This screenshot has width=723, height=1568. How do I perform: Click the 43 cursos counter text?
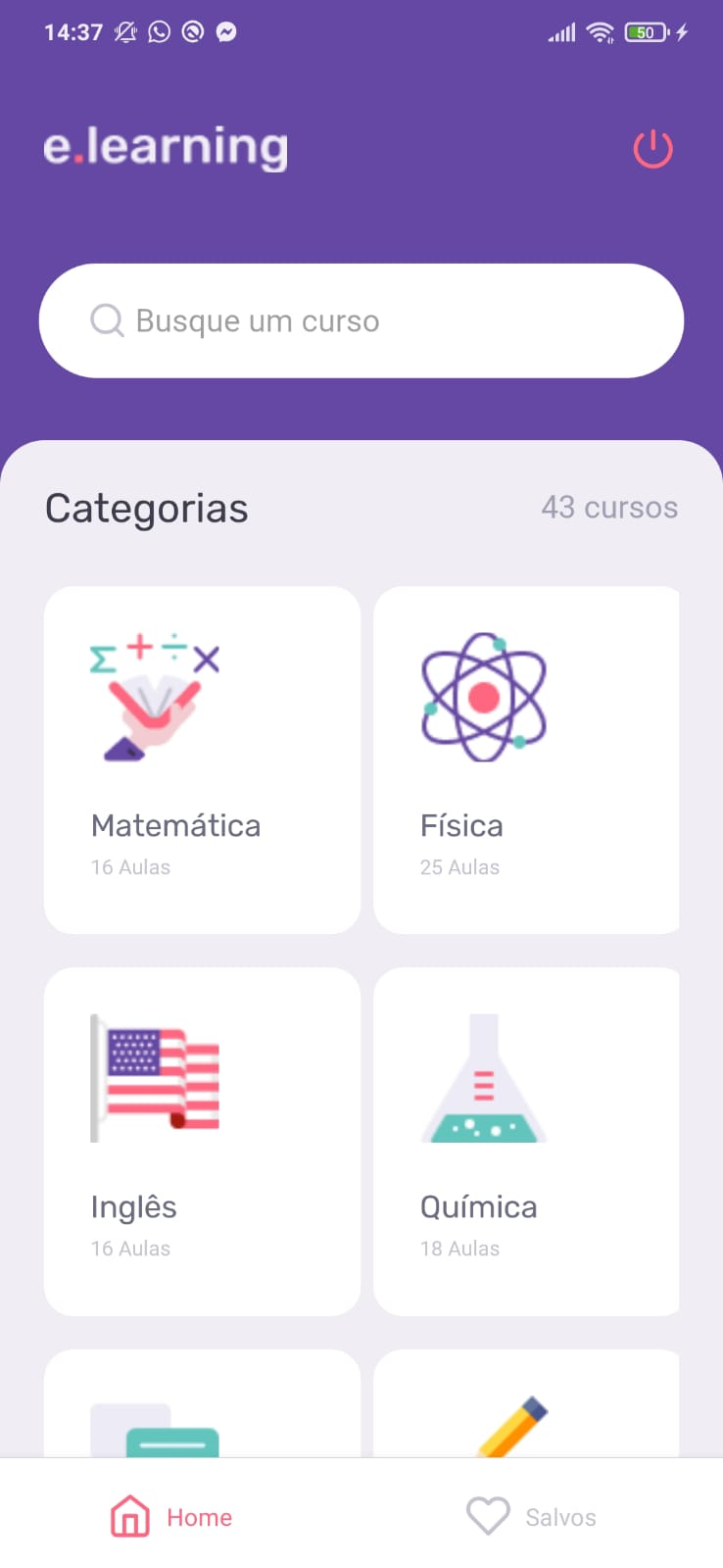pos(609,508)
